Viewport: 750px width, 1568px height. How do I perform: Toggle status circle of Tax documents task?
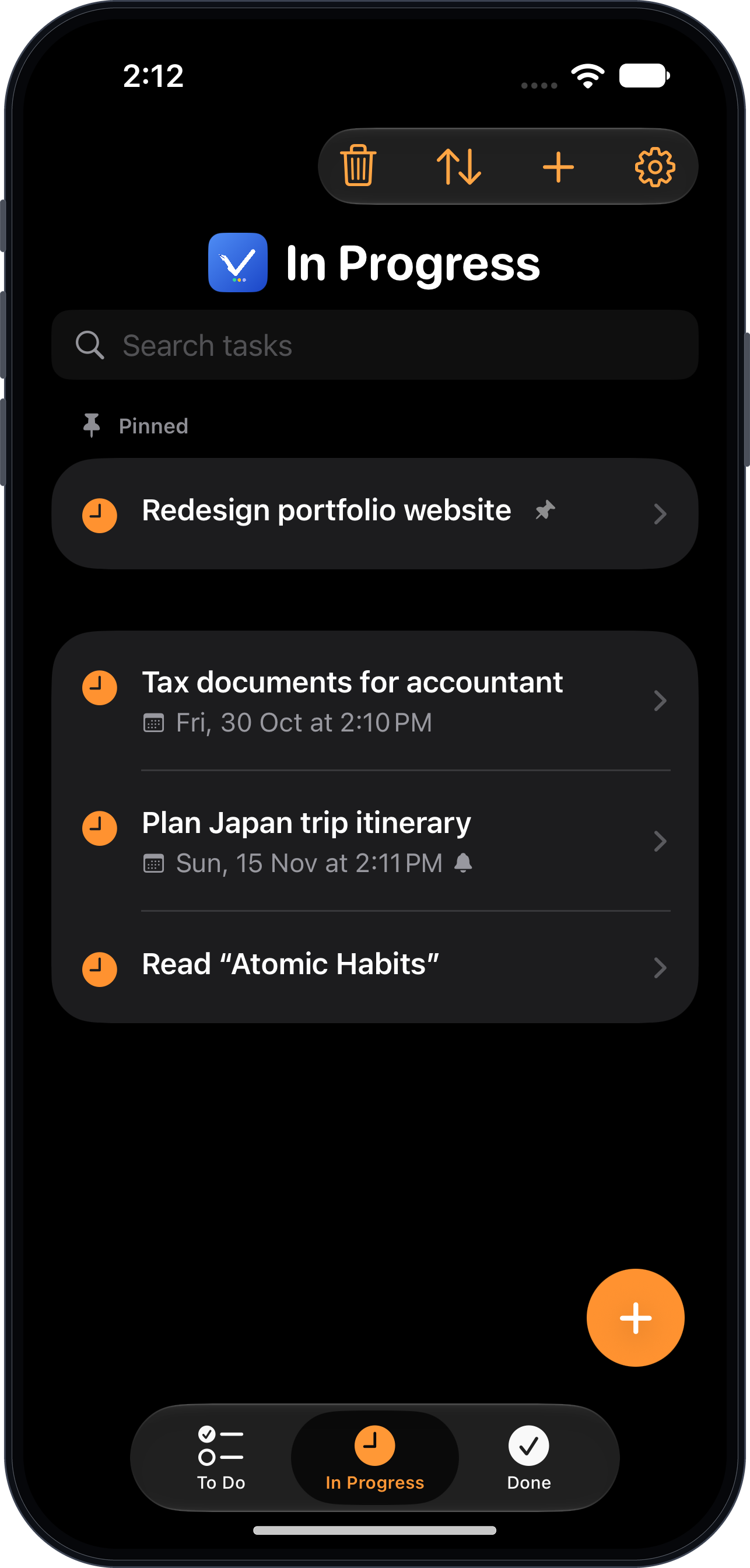(x=99, y=688)
